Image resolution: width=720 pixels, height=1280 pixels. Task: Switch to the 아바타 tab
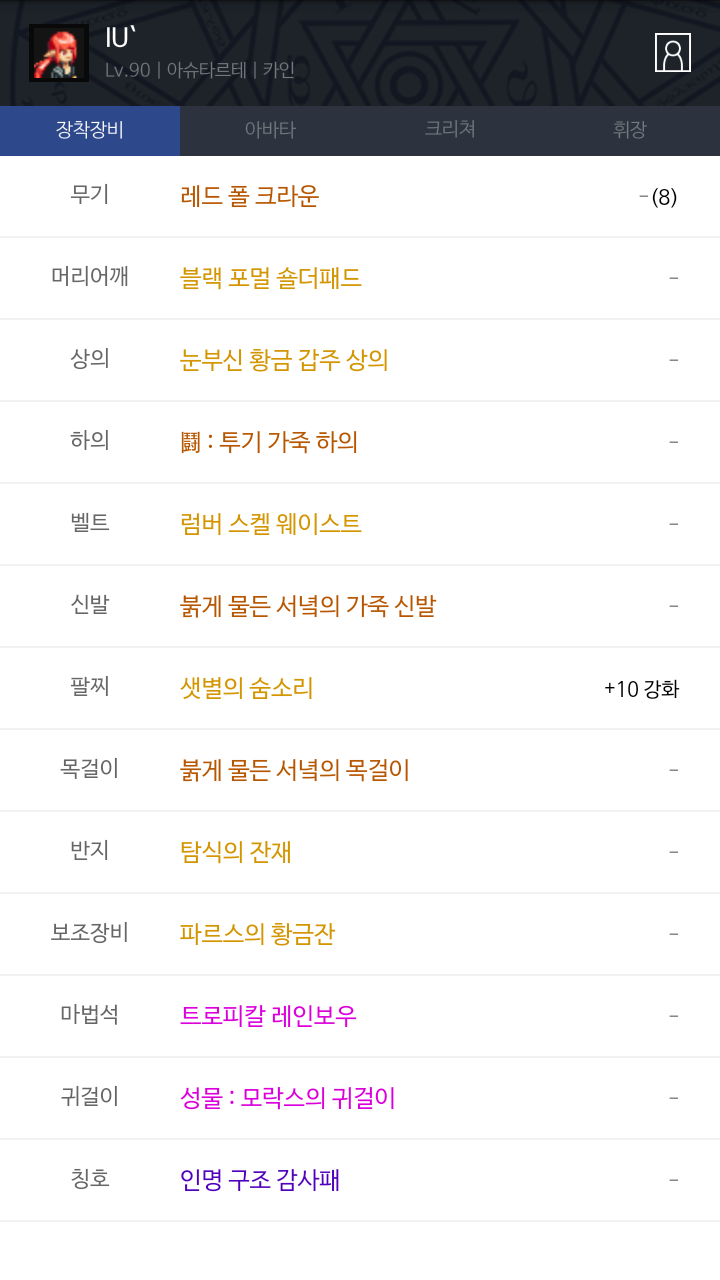coord(270,130)
